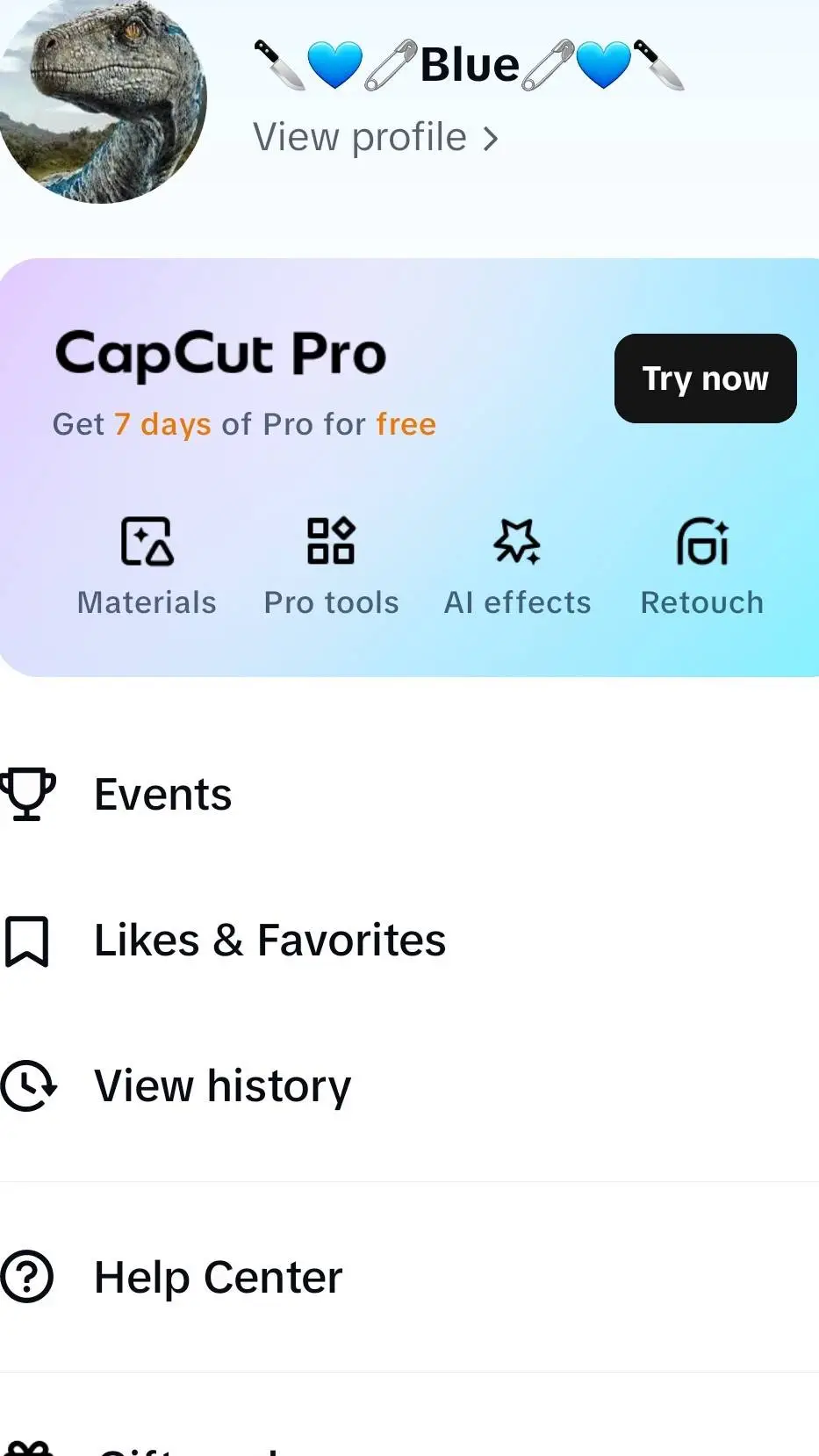The width and height of the screenshot is (819, 1456).
Task: Open Pro tools shortcut
Action: coord(331,565)
